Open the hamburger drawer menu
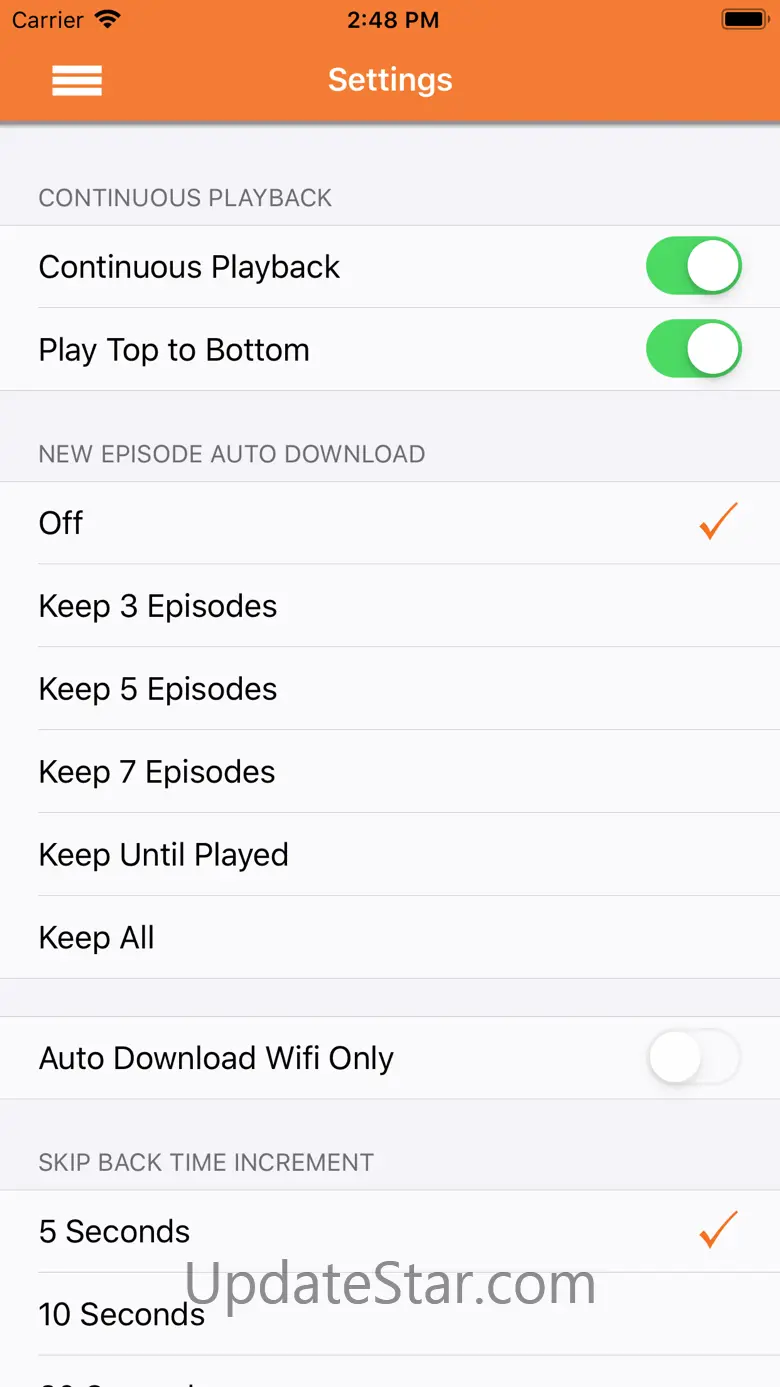The height and width of the screenshot is (1387, 780). coord(77,80)
